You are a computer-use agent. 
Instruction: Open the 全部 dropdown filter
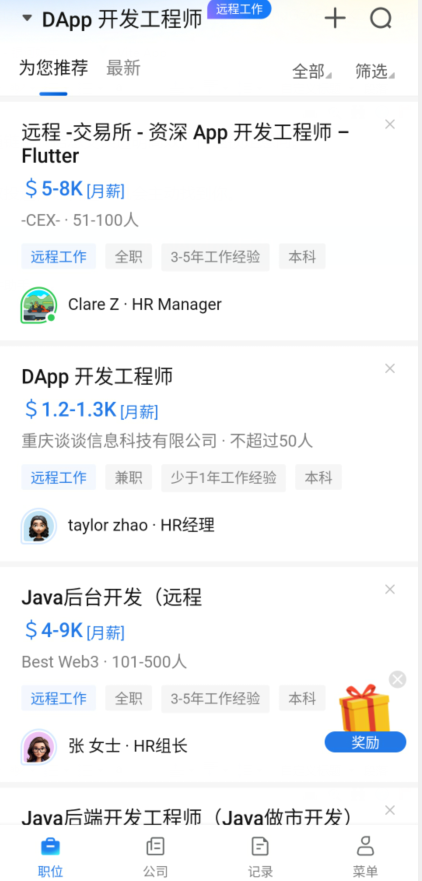click(311, 72)
